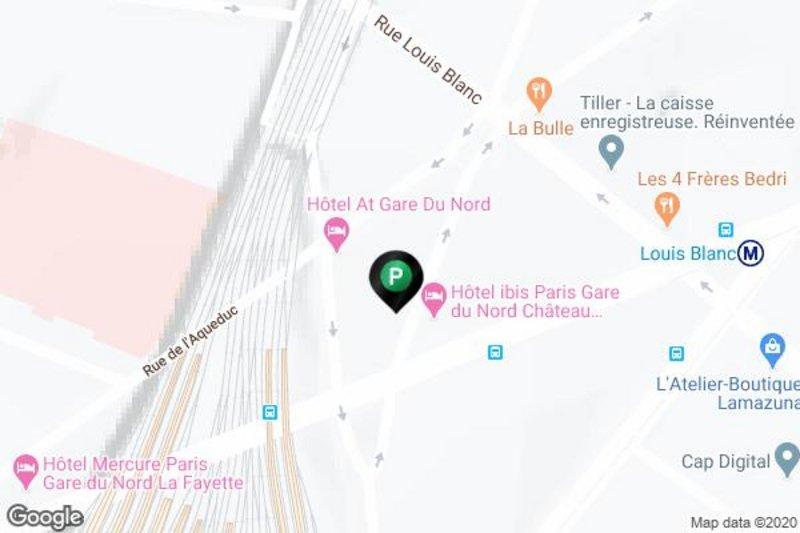Viewport: 800px width, 533px height.
Task: Open La Bulle restaurant marker
Action: [540, 95]
